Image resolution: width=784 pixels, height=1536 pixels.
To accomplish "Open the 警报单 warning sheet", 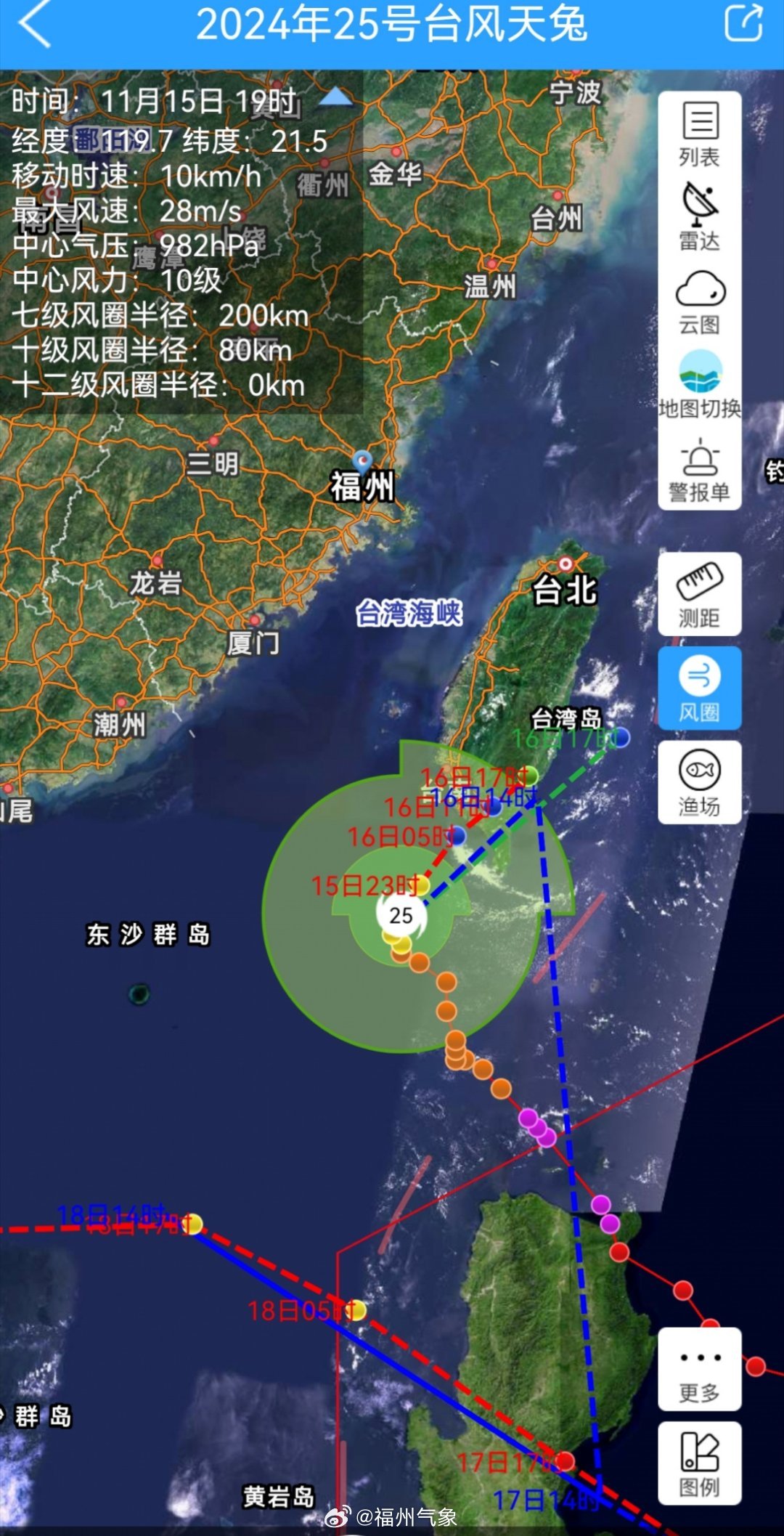I will coord(700,471).
